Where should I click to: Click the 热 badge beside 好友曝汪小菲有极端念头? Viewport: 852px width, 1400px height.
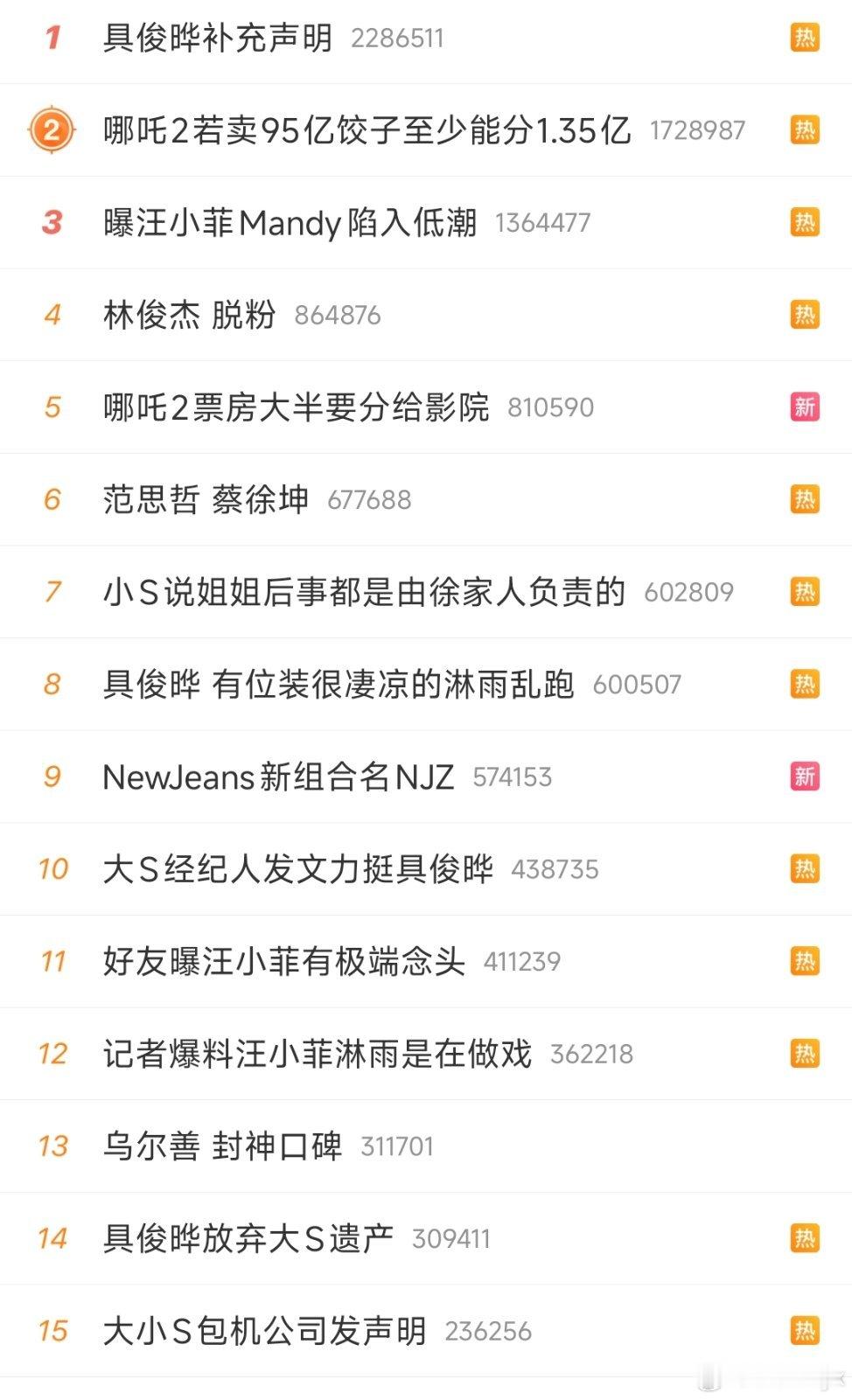805,960
